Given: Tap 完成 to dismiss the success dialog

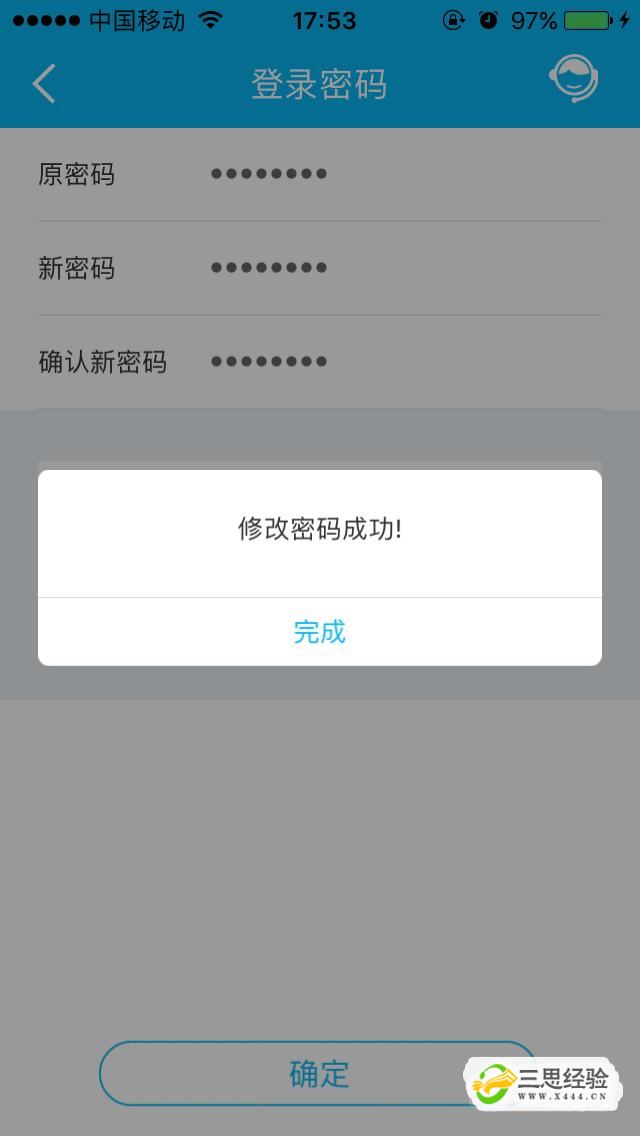Looking at the screenshot, I should [x=320, y=632].
